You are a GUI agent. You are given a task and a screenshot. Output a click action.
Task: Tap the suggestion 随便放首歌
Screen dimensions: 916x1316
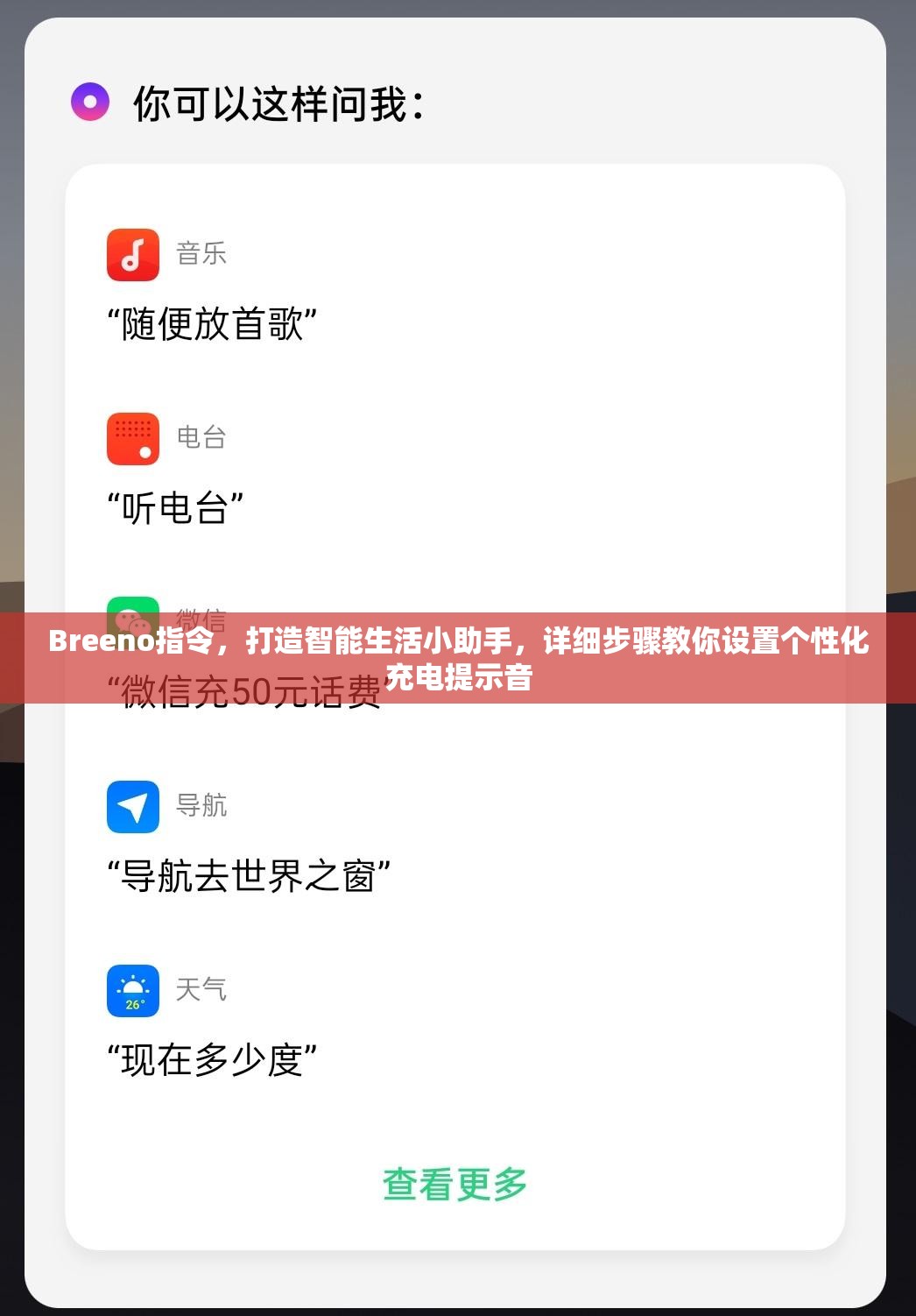(x=213, y=322)
